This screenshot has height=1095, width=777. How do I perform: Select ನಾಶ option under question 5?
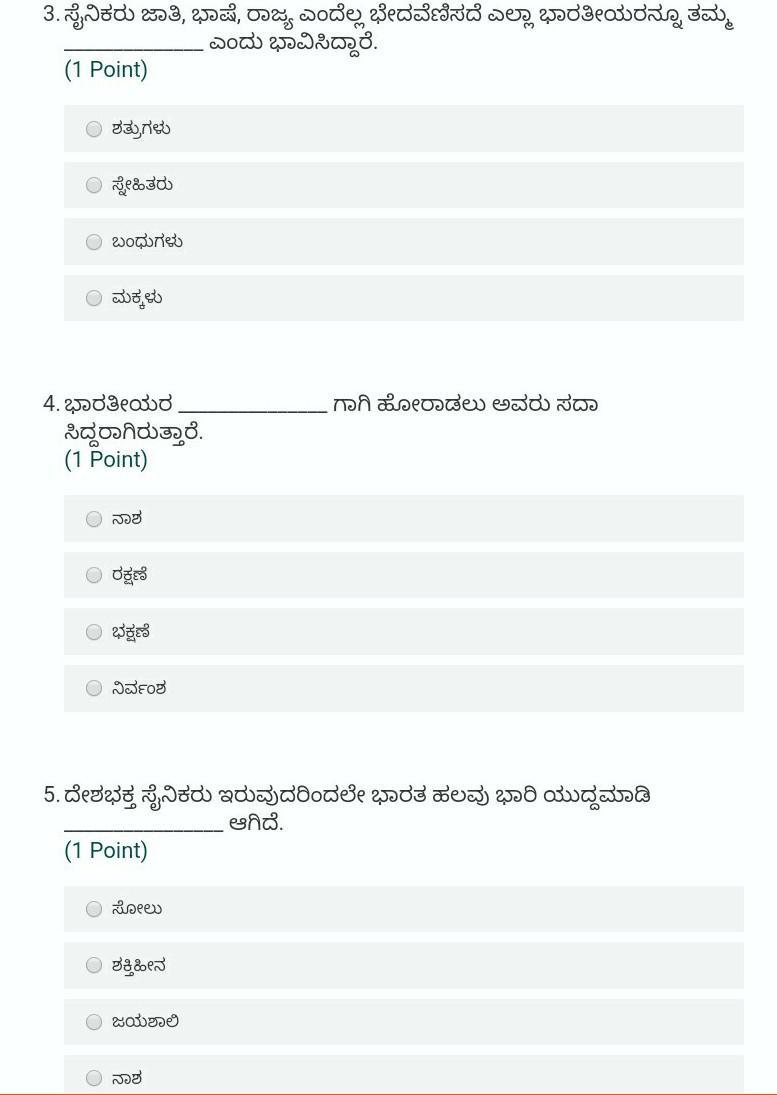click(94, 1078)
